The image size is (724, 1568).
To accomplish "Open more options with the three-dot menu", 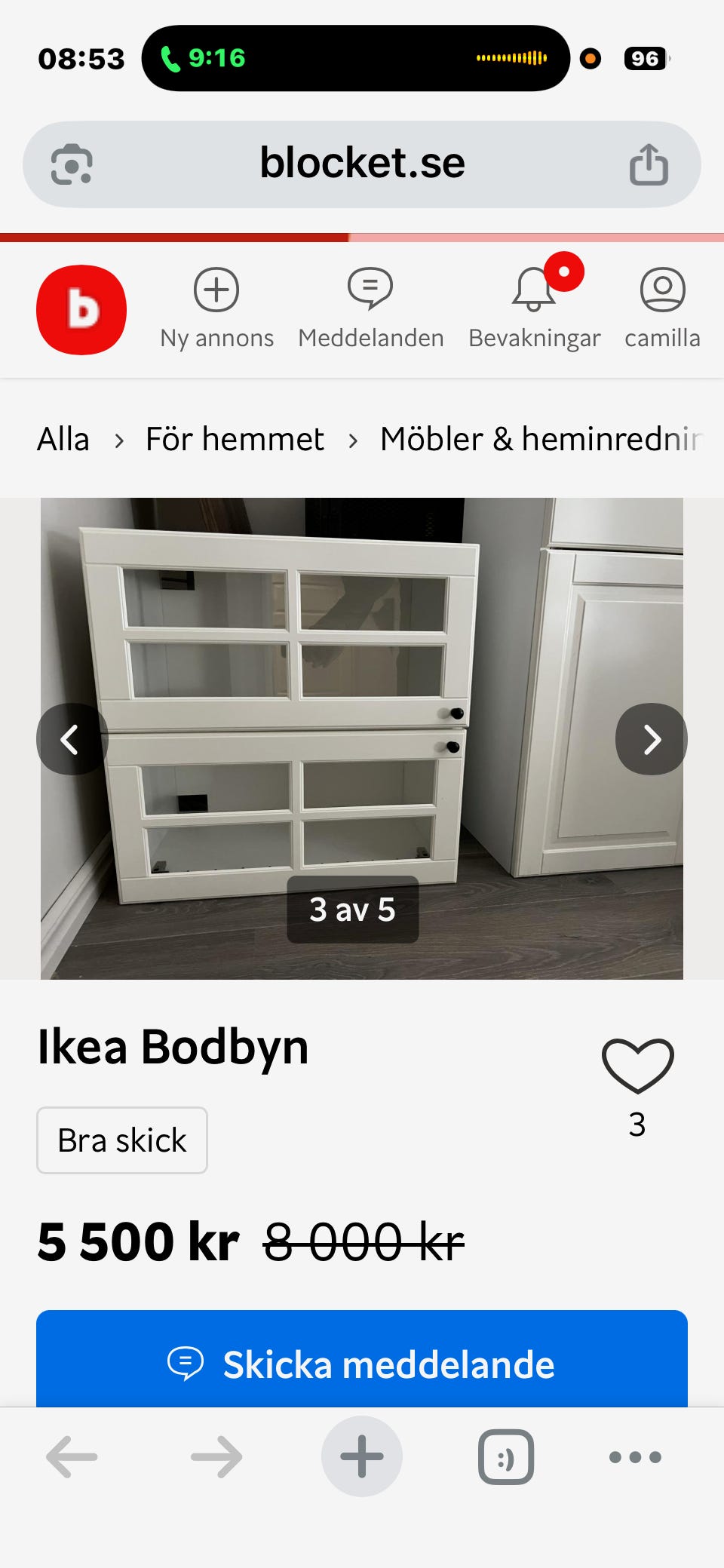I will [636, 1456].
